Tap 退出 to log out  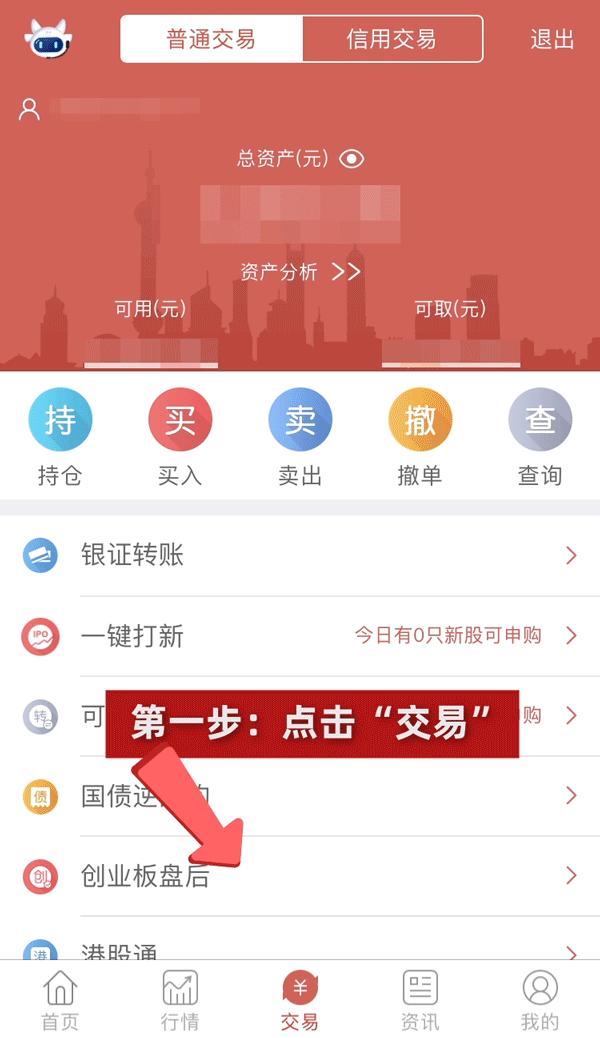(x=552, y=39)
